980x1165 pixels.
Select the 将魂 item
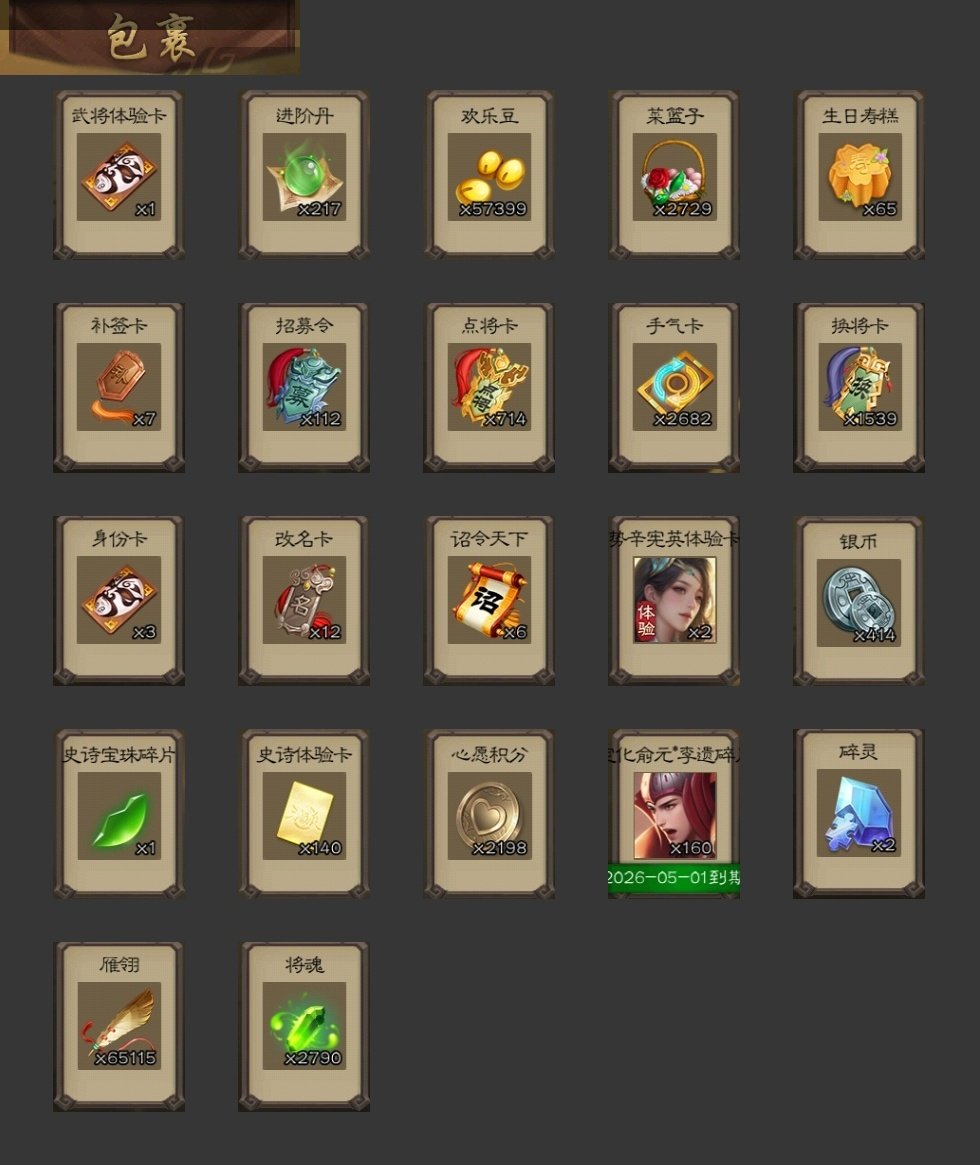point(304,1026)
